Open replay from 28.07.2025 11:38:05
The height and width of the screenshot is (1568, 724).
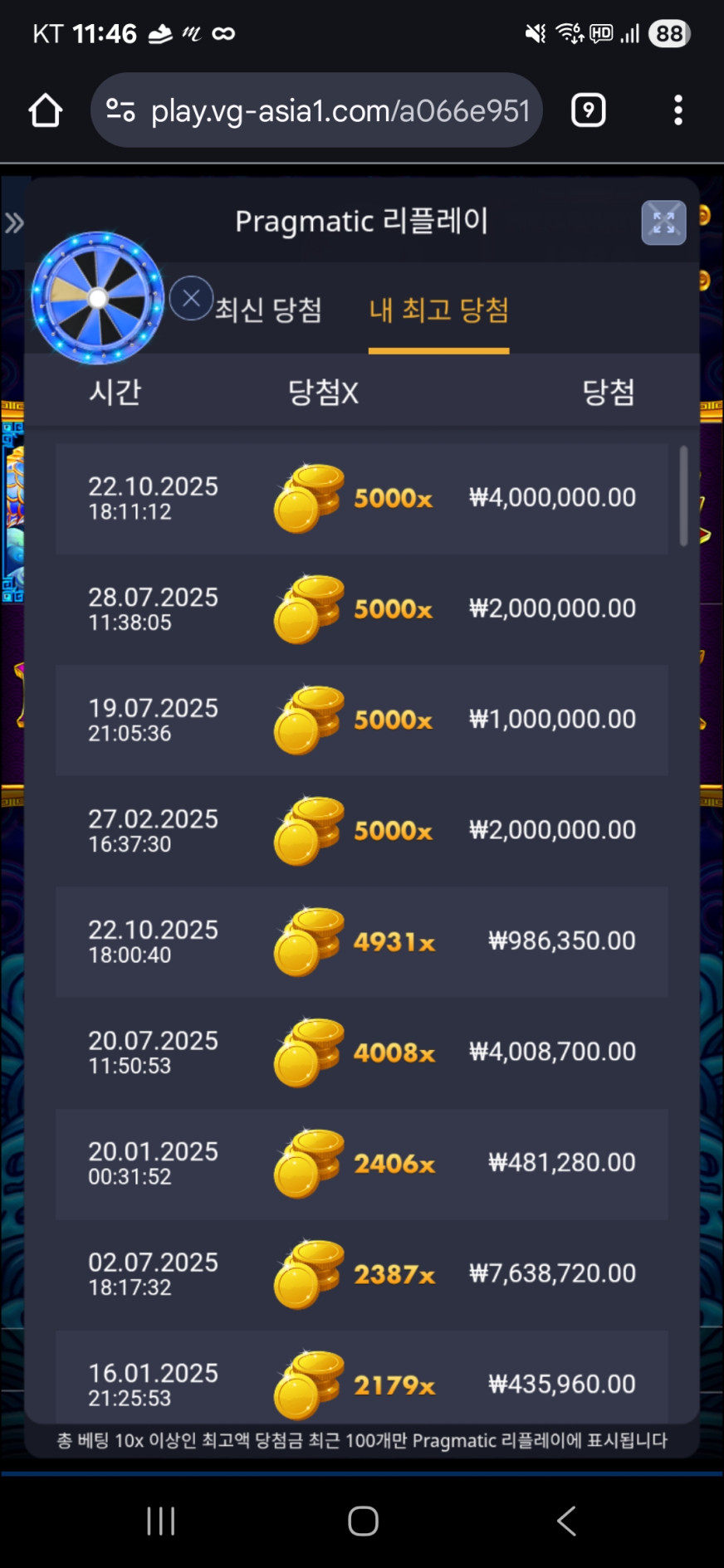(361, 609)
